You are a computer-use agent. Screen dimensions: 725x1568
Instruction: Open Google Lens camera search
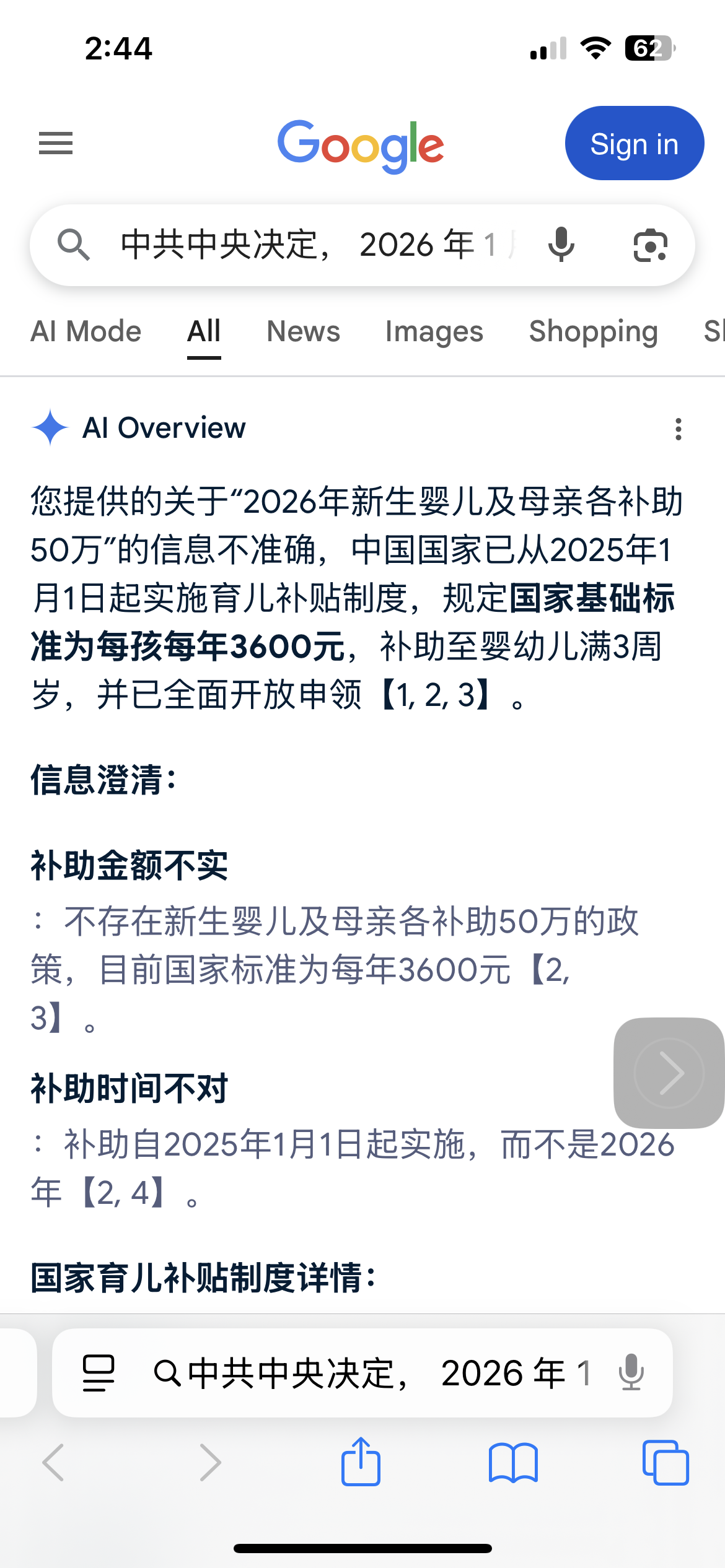[x=650, y=246]
